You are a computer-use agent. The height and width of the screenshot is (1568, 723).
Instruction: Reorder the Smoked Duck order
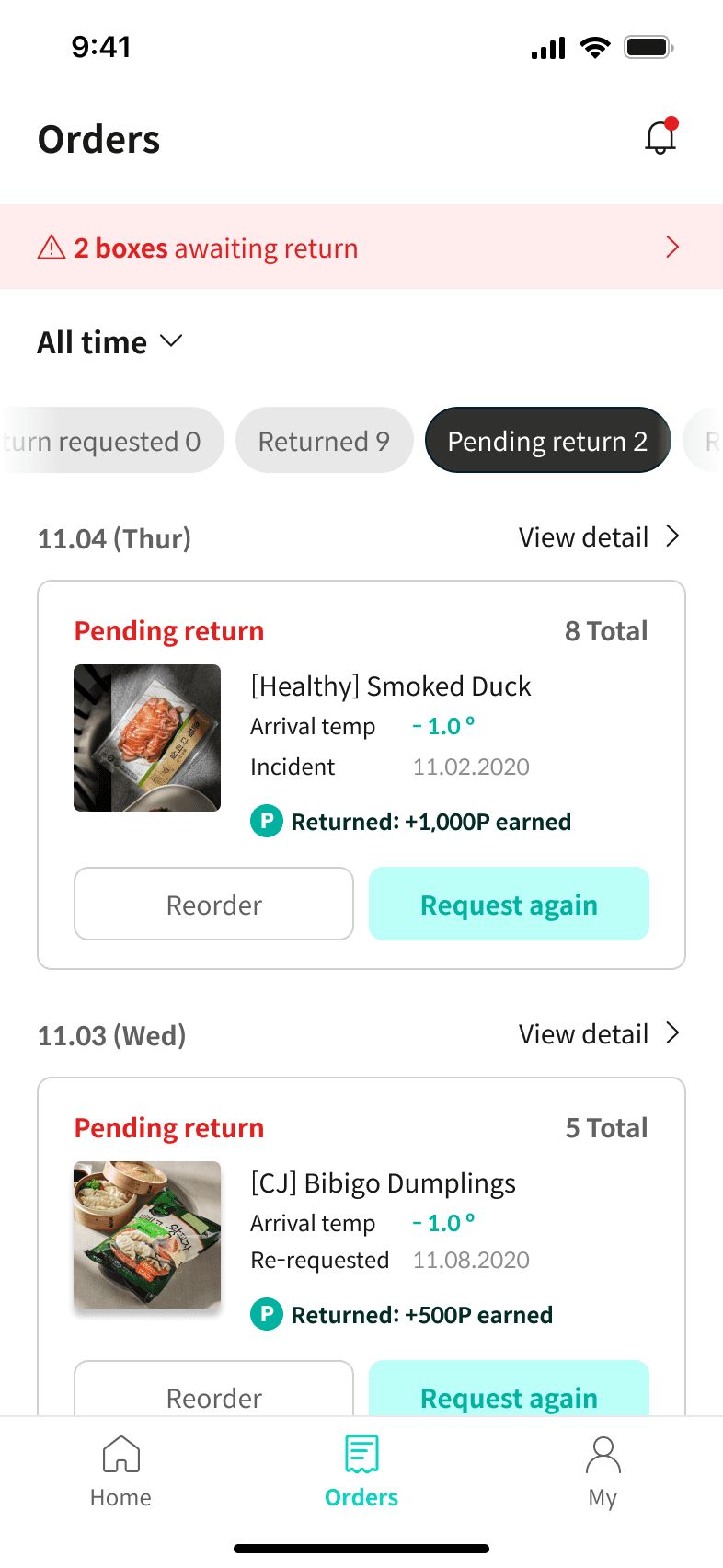click(x=213, y=905)
